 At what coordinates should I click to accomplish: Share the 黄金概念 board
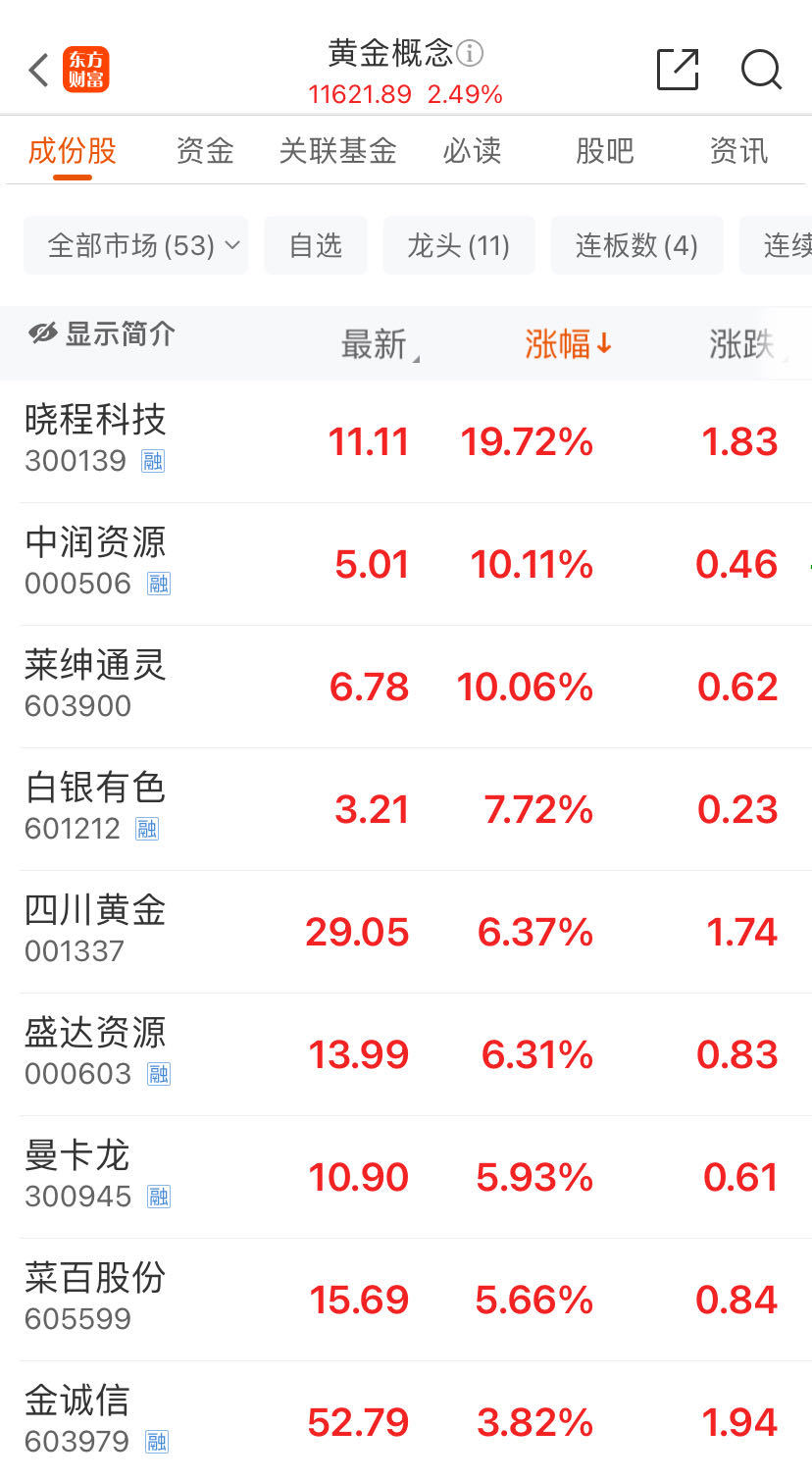(x=678, y=70)
